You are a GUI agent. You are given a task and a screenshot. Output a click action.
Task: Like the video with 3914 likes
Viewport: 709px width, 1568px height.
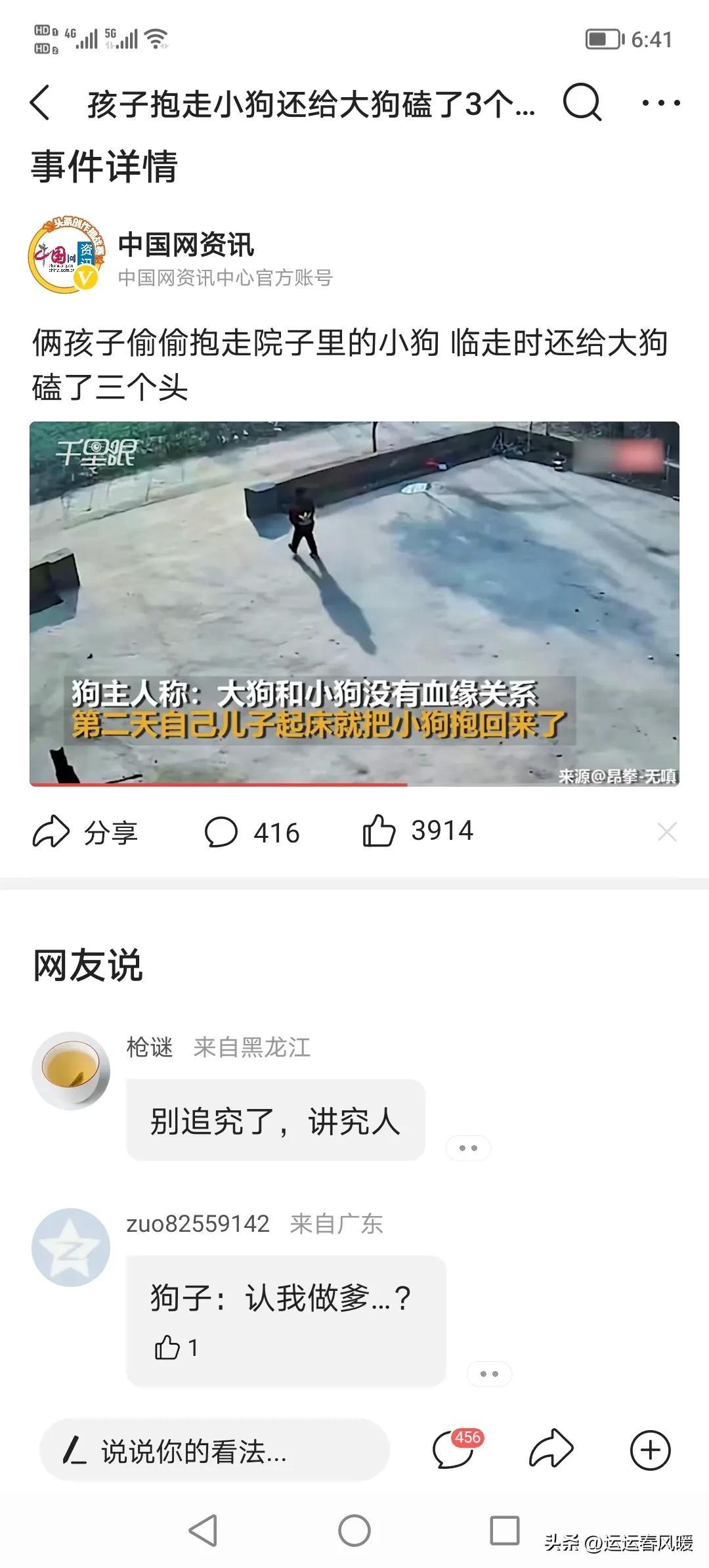point(418,831)
